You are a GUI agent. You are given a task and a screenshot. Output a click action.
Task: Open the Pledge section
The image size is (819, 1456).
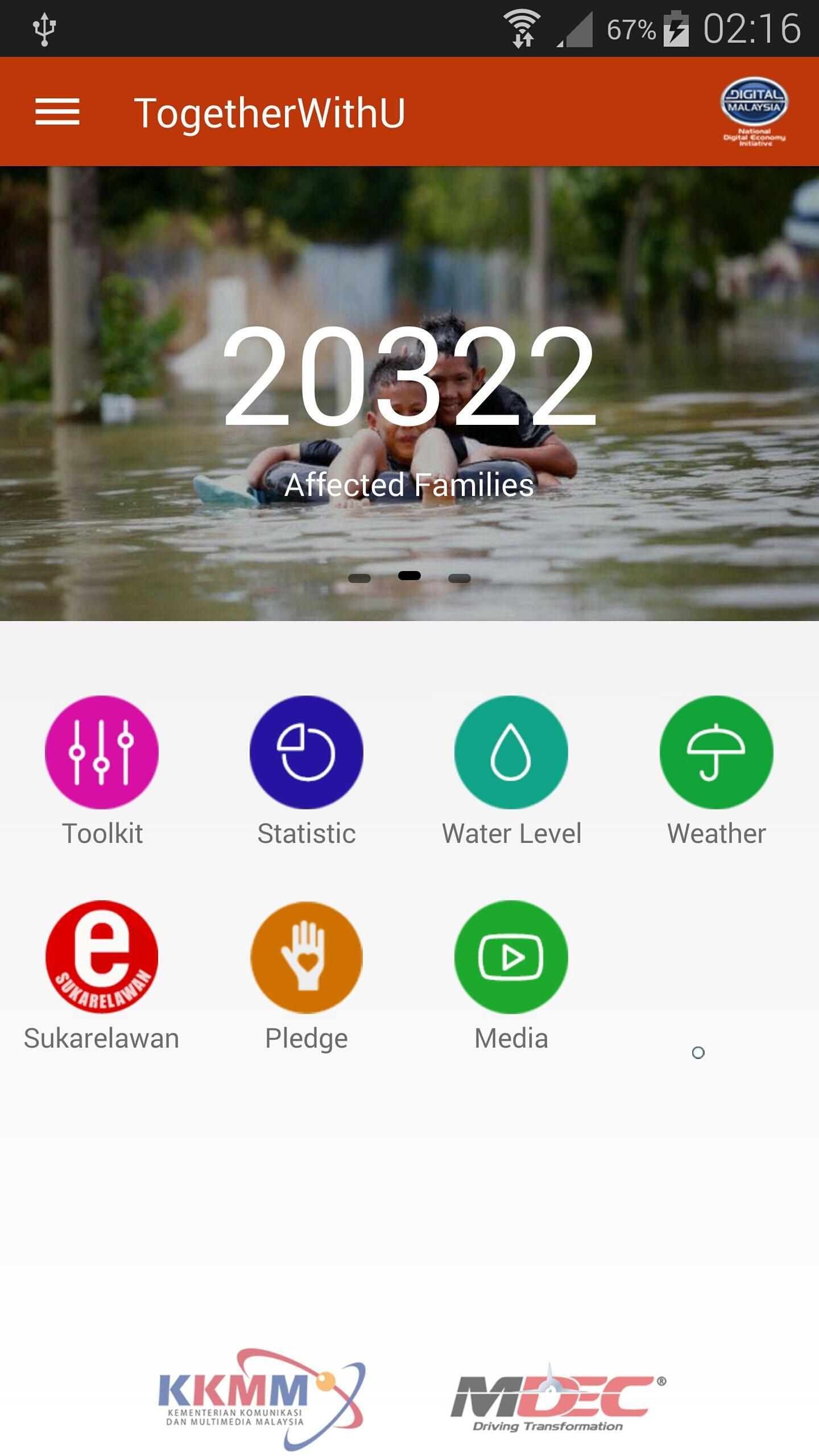307,957
